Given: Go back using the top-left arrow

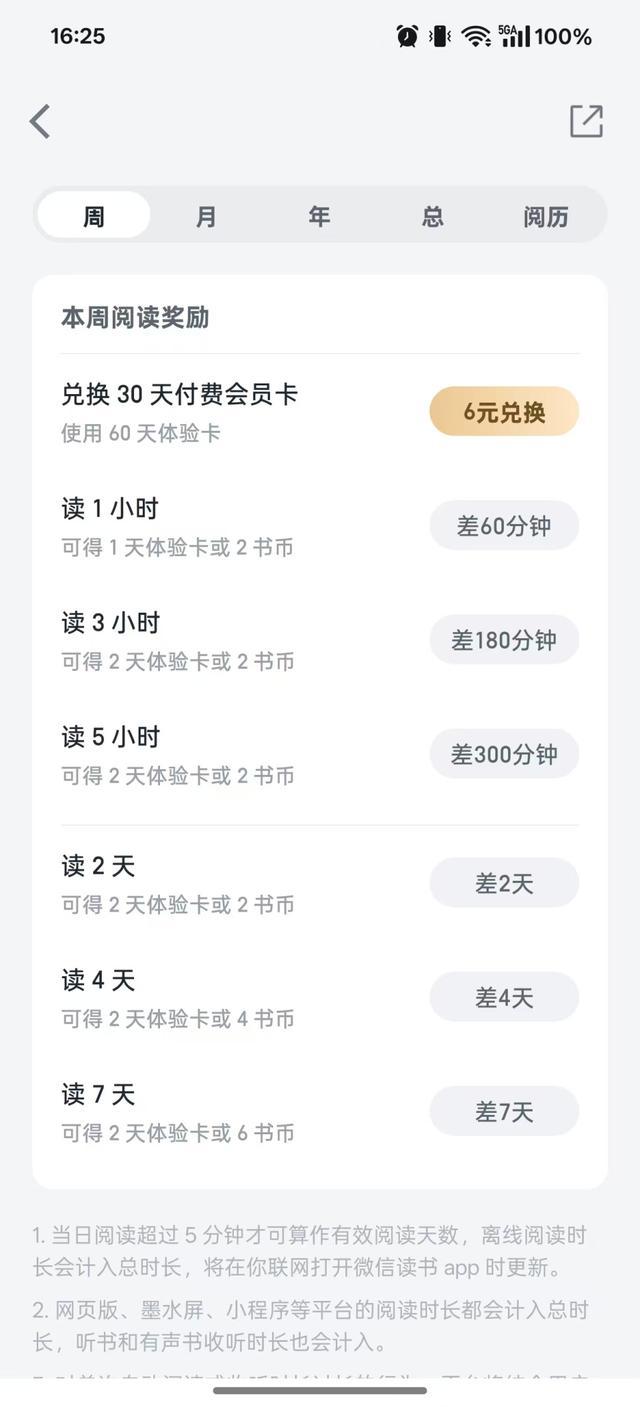Looking at the screenshot, I should click(x=40, y=122).
